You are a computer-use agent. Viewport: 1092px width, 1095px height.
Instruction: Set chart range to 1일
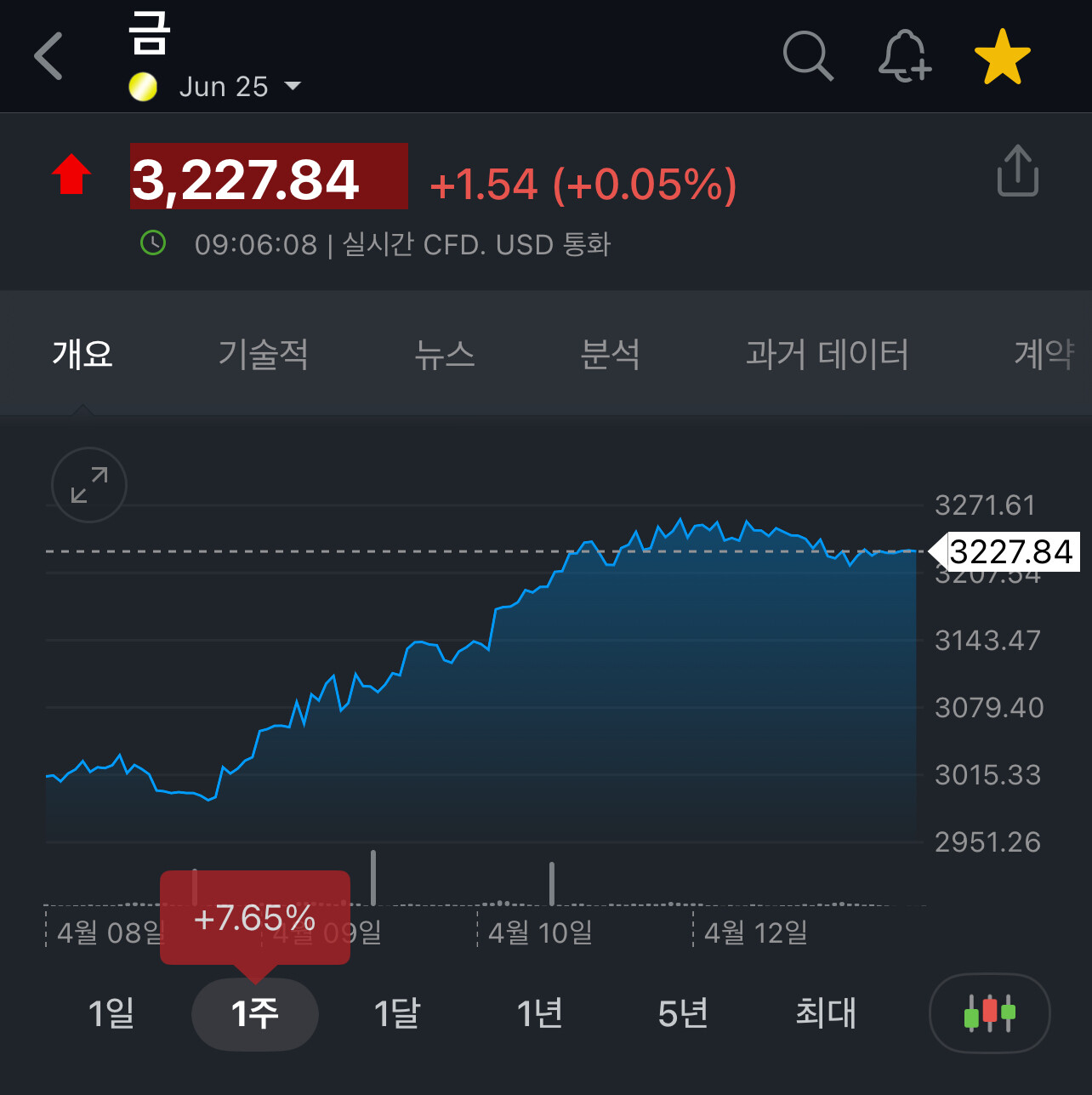pyautogui.click(x=111, y=1013)
